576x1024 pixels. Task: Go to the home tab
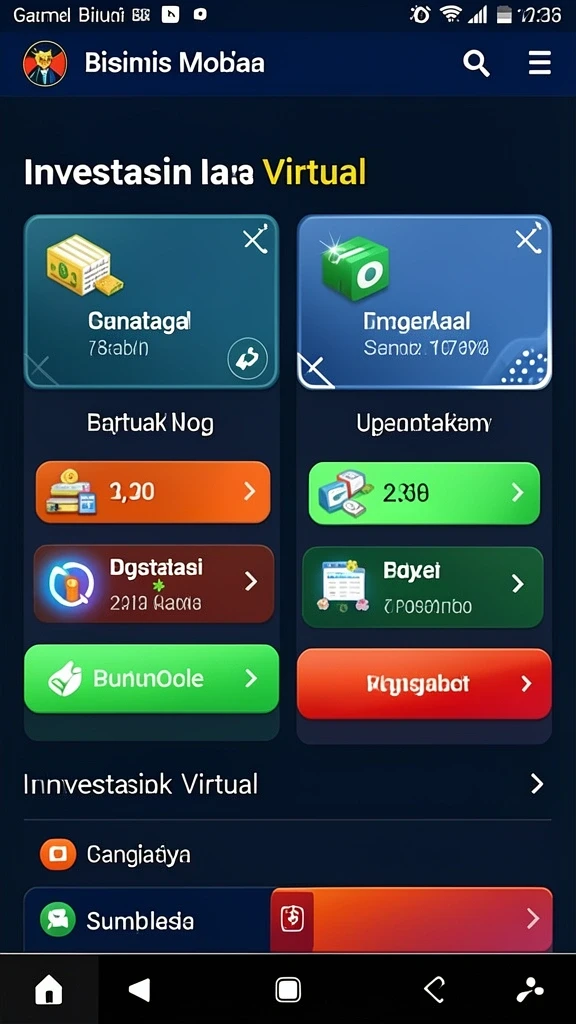[x=49, y=991]
